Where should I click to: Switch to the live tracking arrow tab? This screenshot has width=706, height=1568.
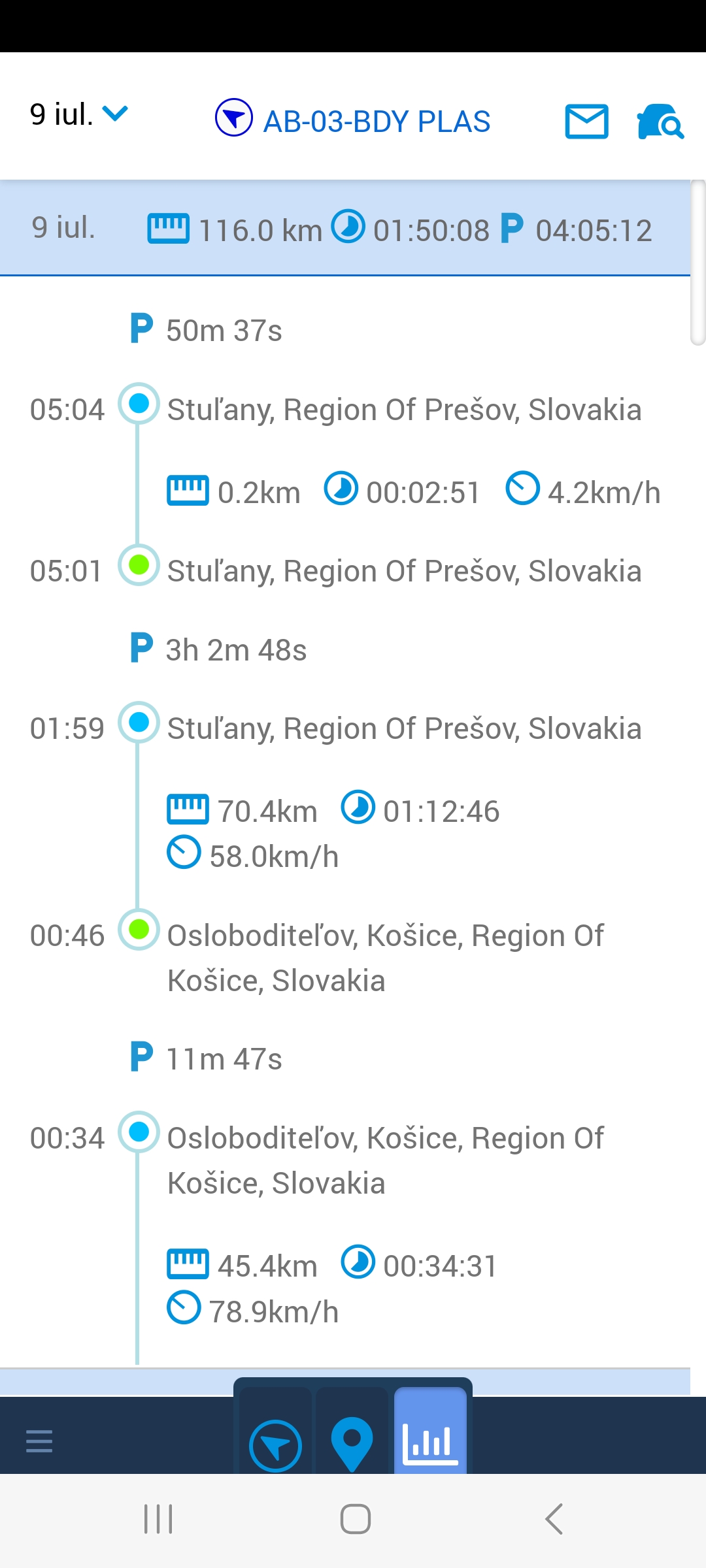pos(275,1445)
